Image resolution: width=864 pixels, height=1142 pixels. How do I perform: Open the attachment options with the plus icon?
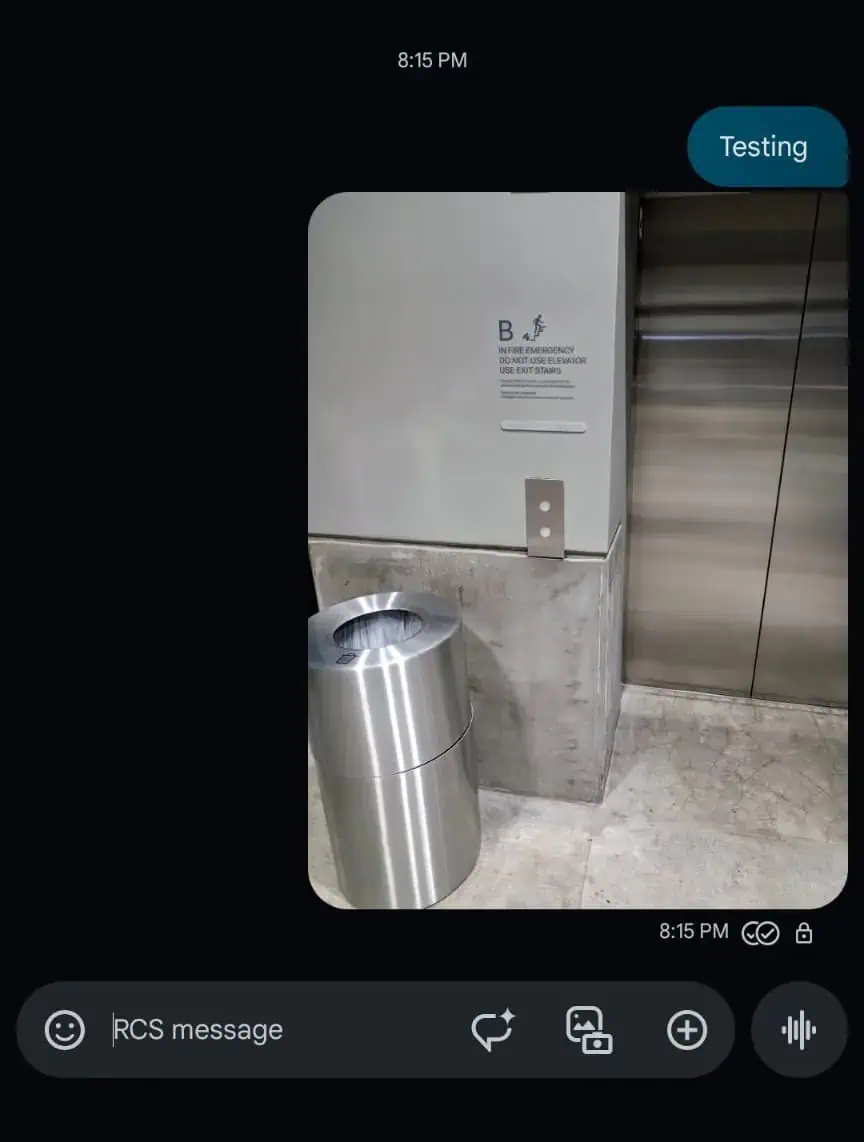pyautogui.click(x=687, y=1030)
